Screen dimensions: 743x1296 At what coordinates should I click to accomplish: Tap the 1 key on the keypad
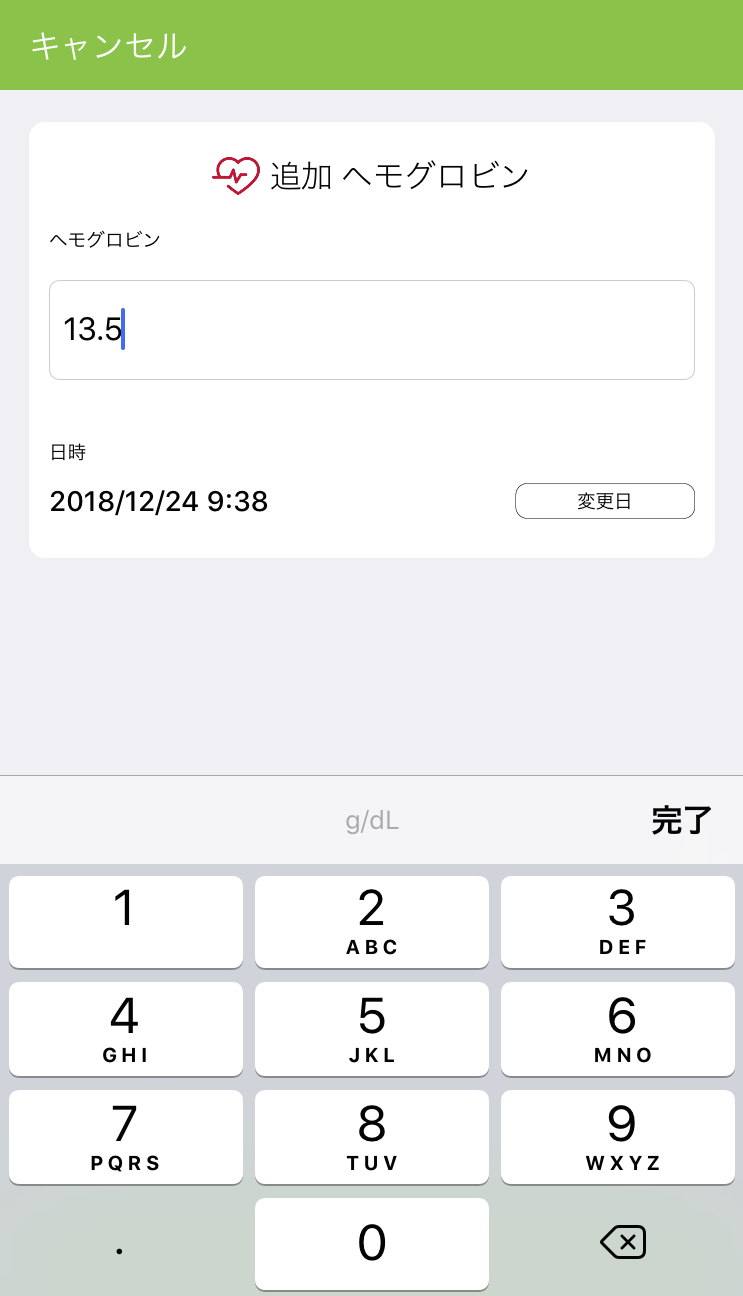click(126, 922)
